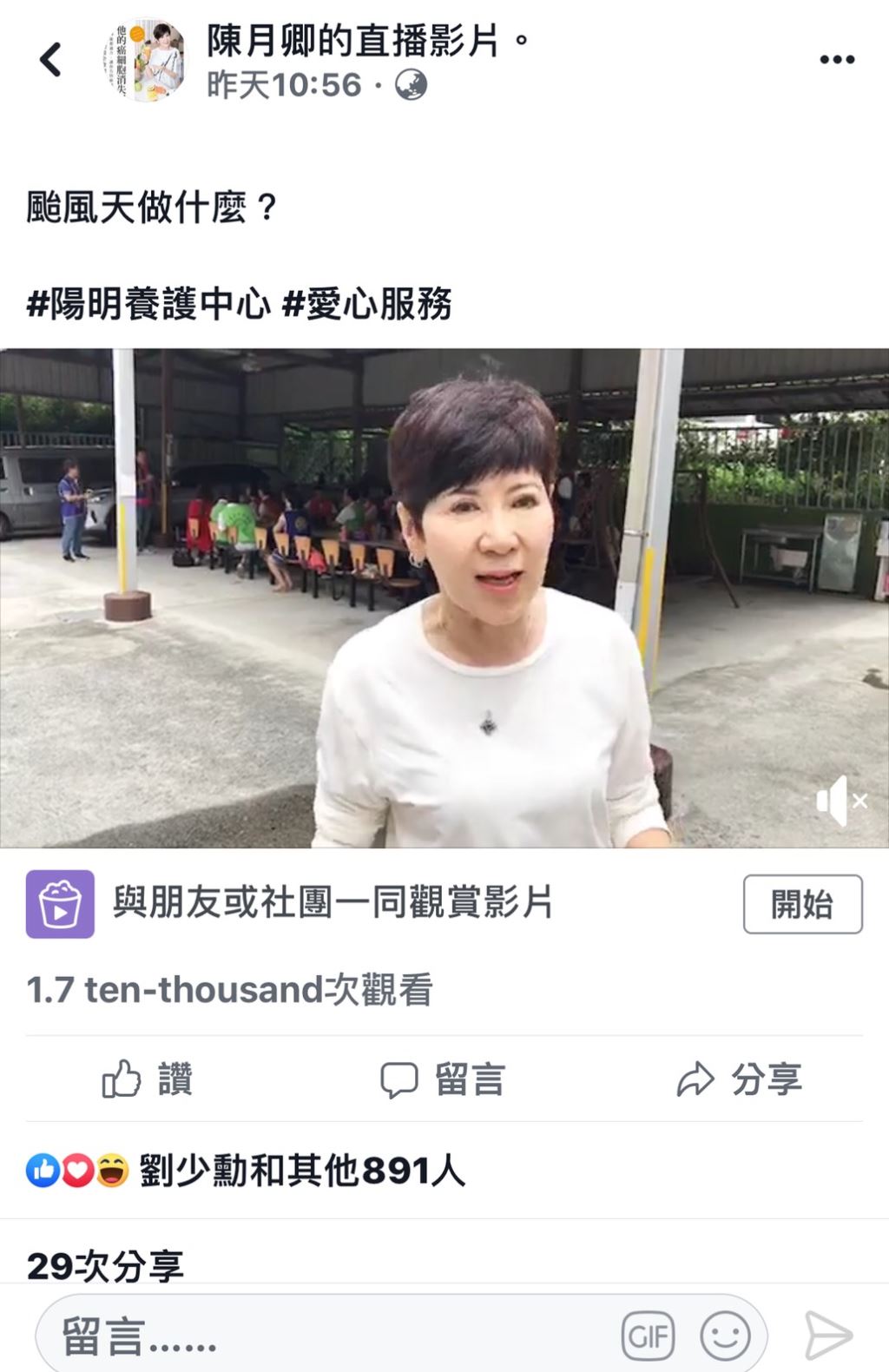Open 陳月卿's profile picture
Viewport: 889px width, 1372px height.
pyautogui.click(x=145, y=61)
